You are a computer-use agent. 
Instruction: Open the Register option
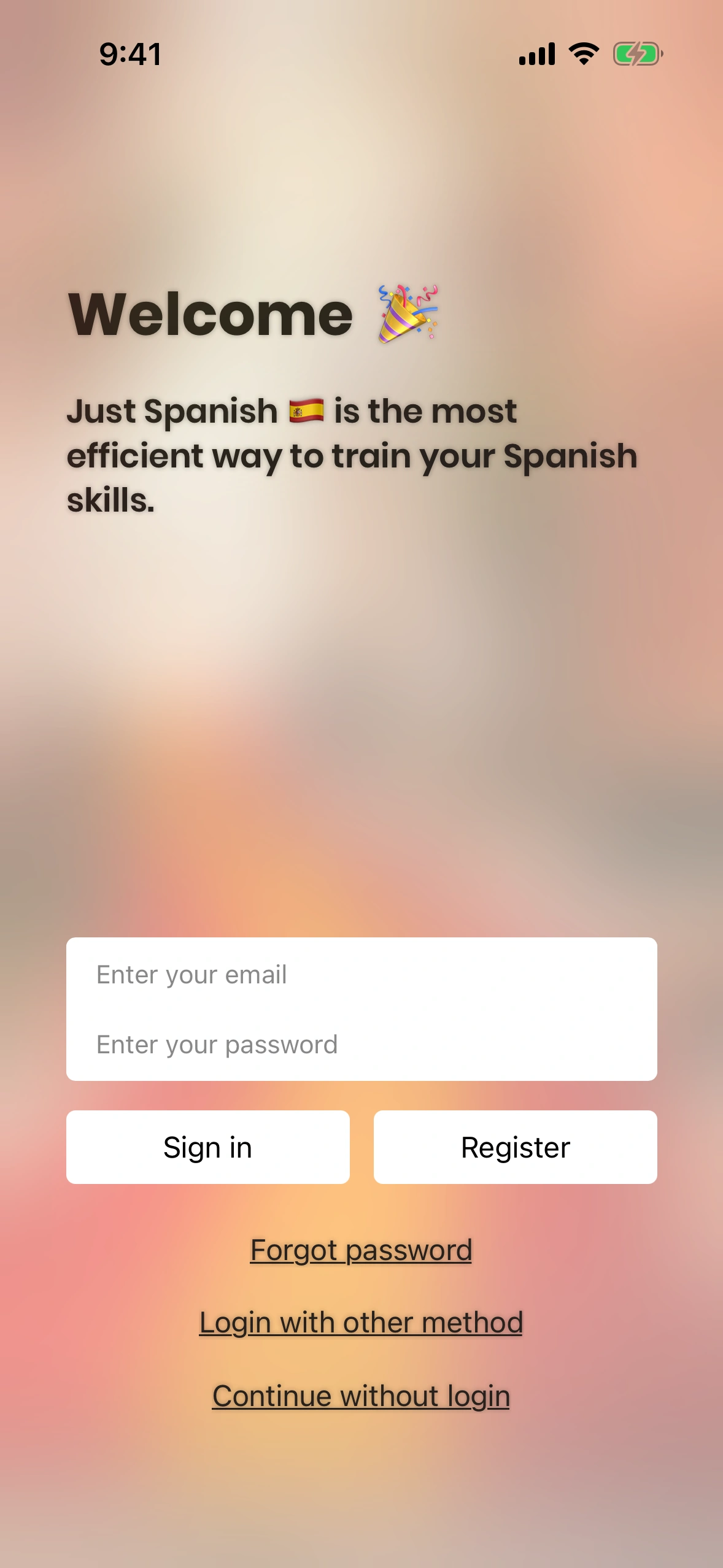515,1147
